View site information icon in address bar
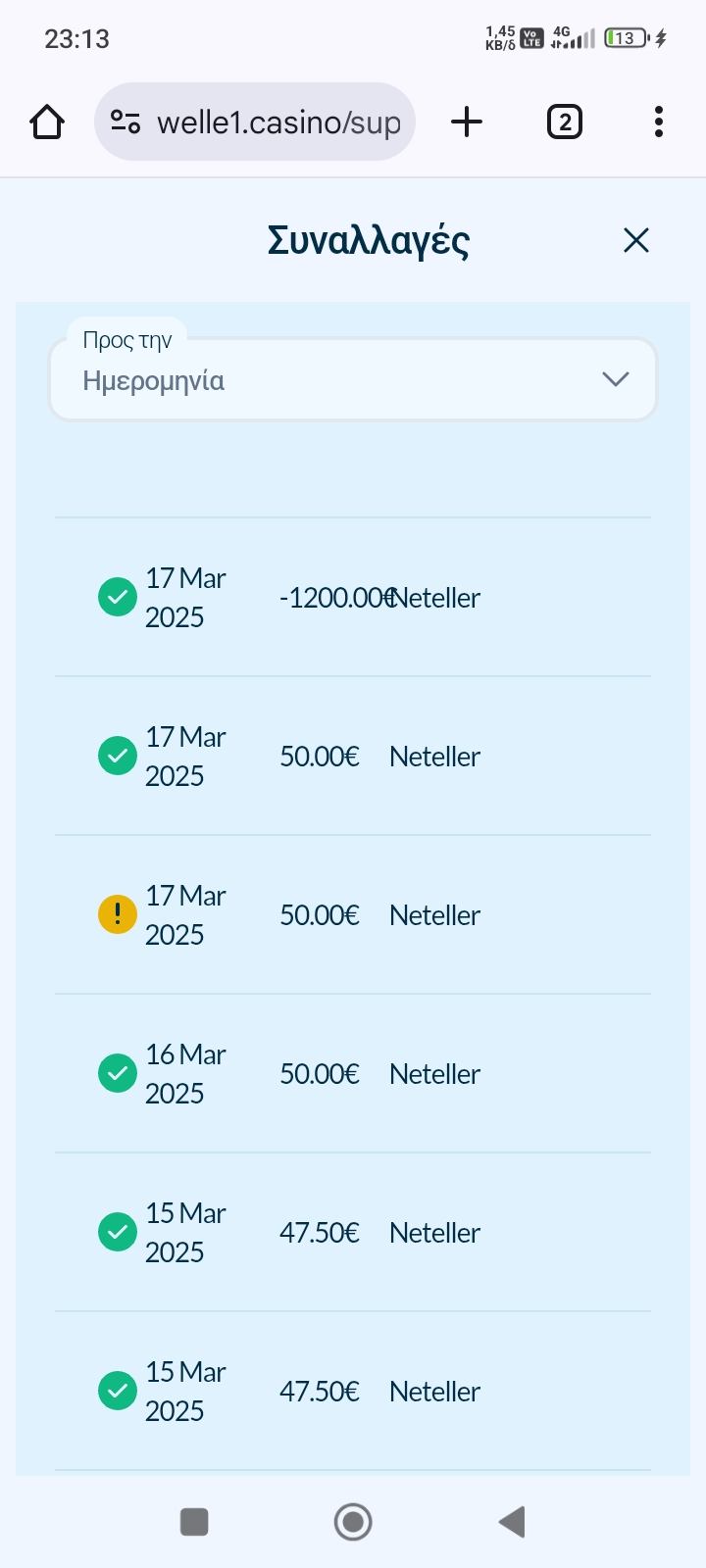 tap(125, 122)
